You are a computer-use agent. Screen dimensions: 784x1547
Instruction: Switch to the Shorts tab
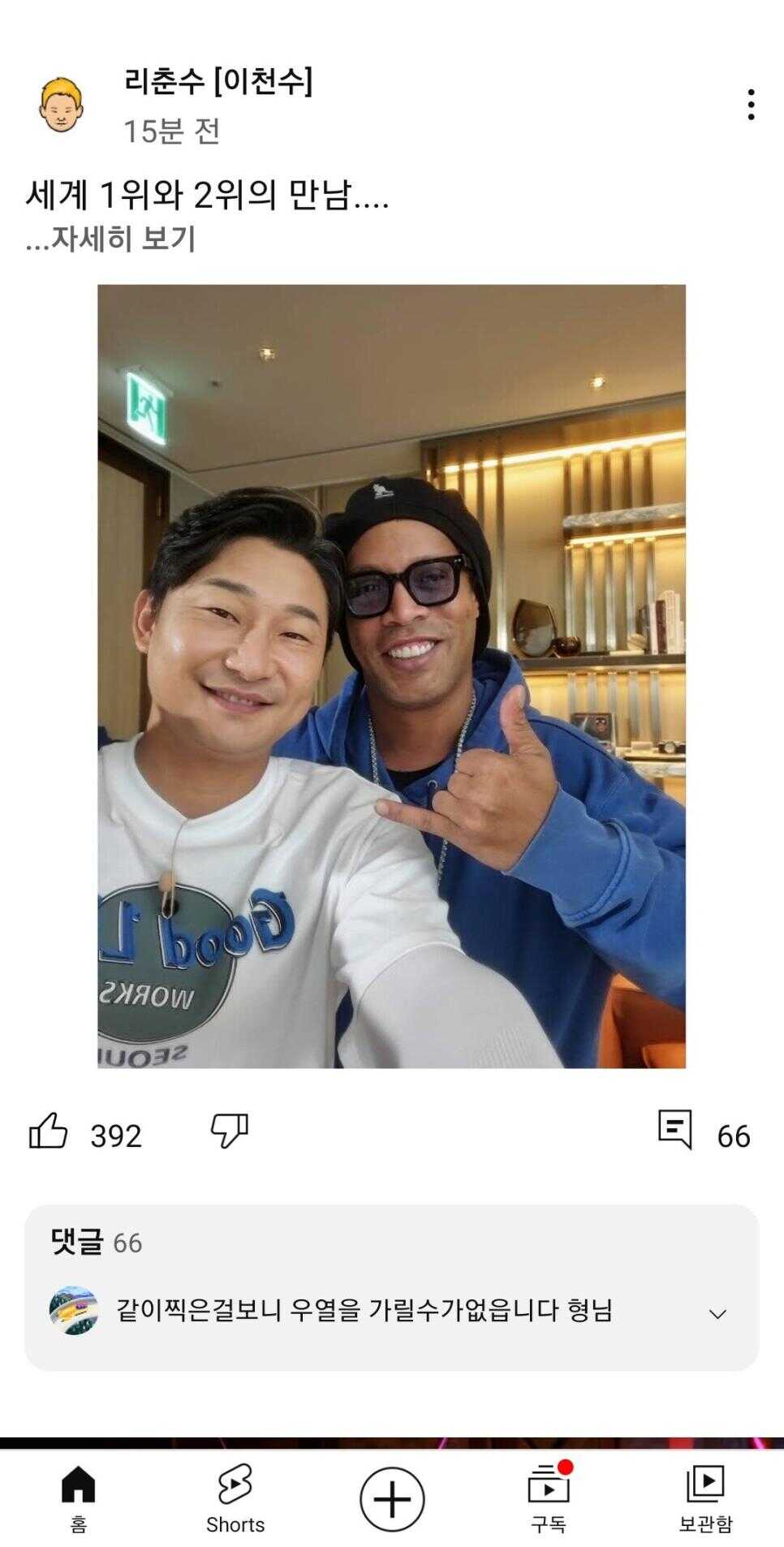[x=235, y=1498]
